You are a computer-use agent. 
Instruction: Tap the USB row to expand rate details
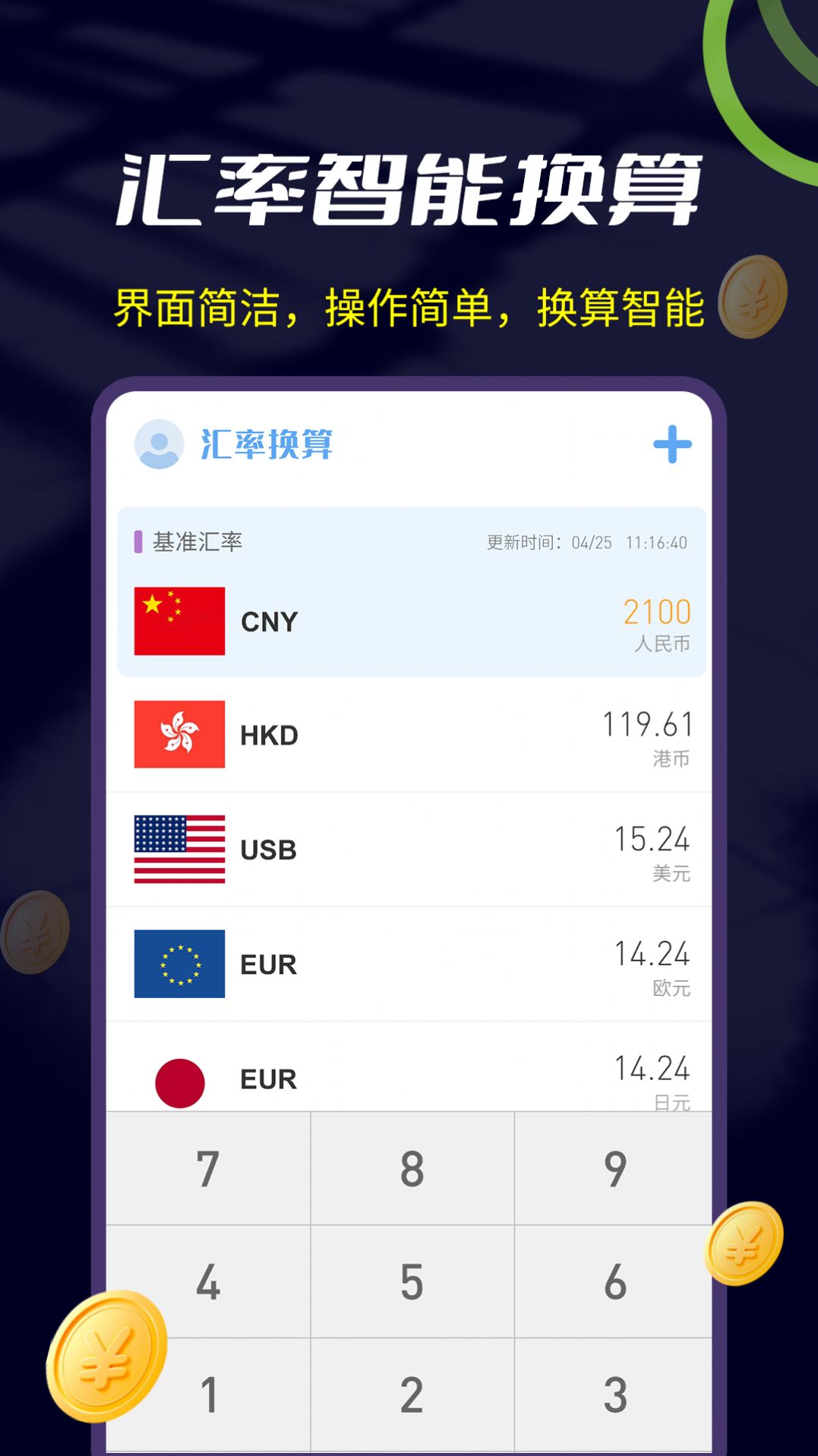tap(410, 850)
